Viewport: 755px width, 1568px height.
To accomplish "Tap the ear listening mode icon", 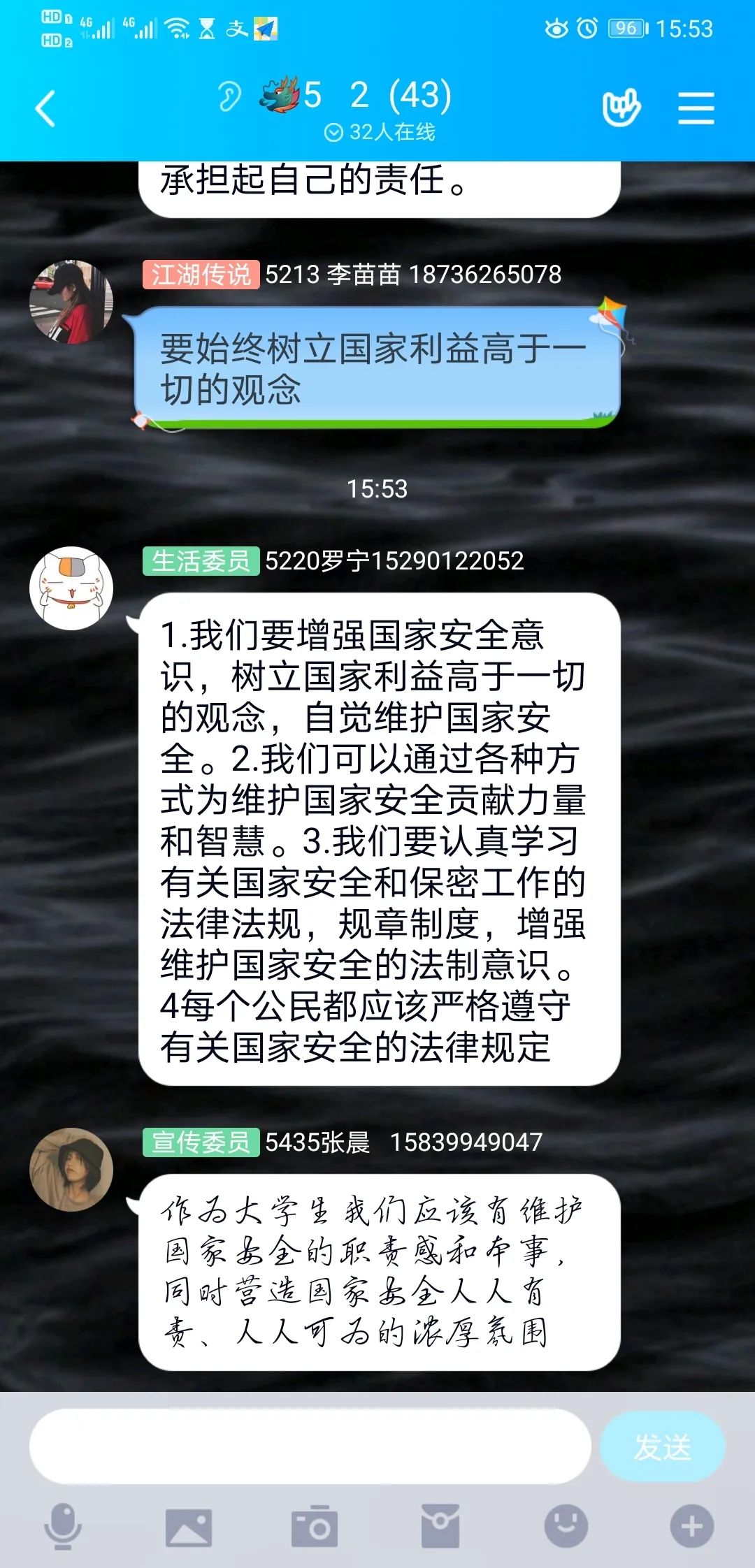I will click(229, 96).
